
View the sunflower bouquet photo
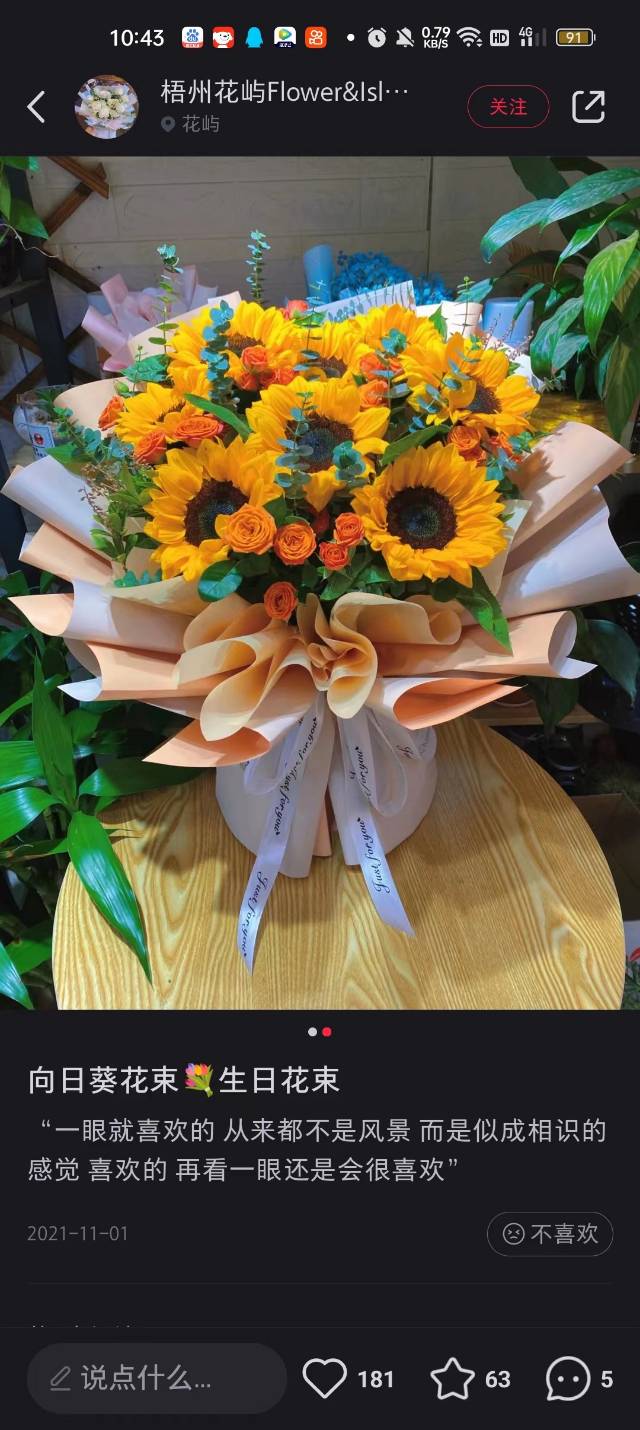coord(320,582)
